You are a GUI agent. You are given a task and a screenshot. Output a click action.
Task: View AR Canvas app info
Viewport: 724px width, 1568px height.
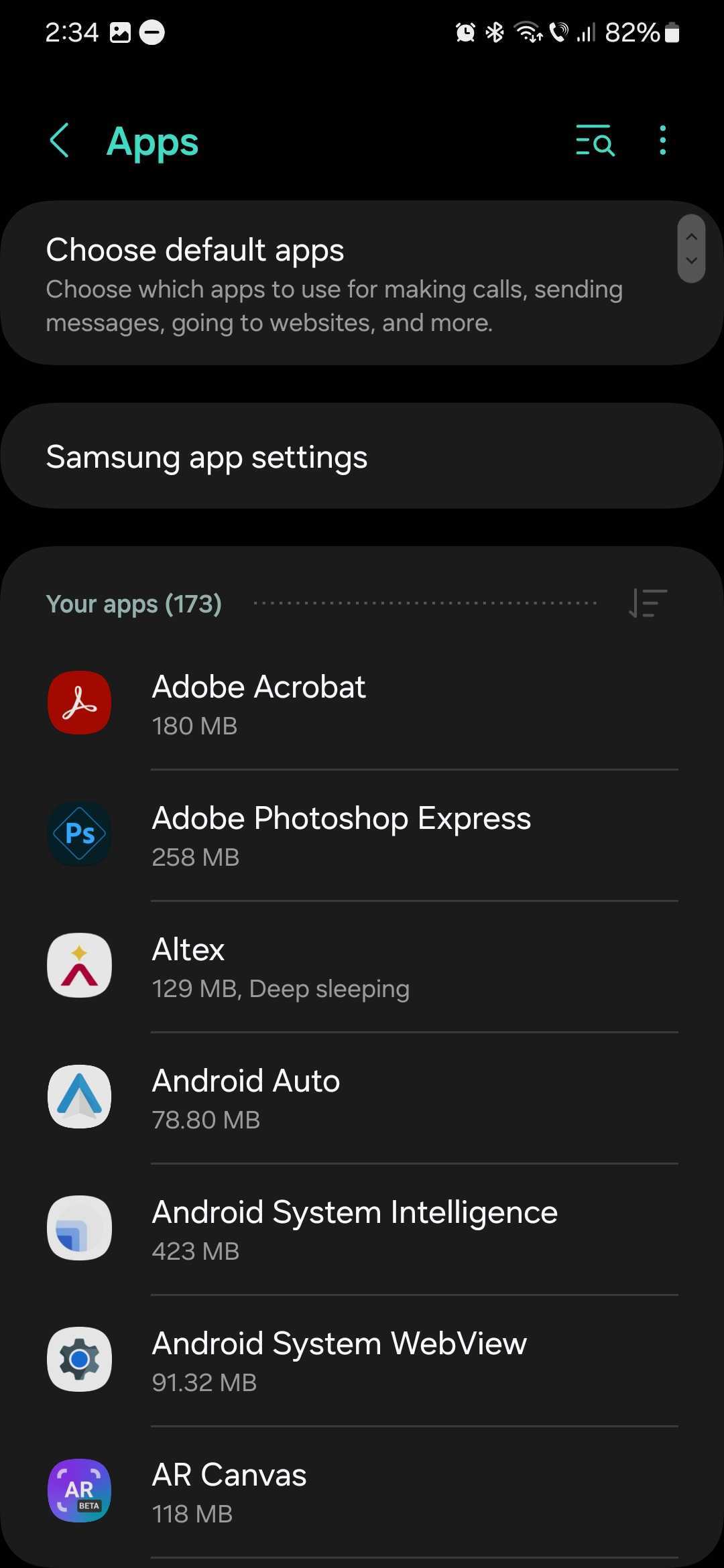[362, 1492]
